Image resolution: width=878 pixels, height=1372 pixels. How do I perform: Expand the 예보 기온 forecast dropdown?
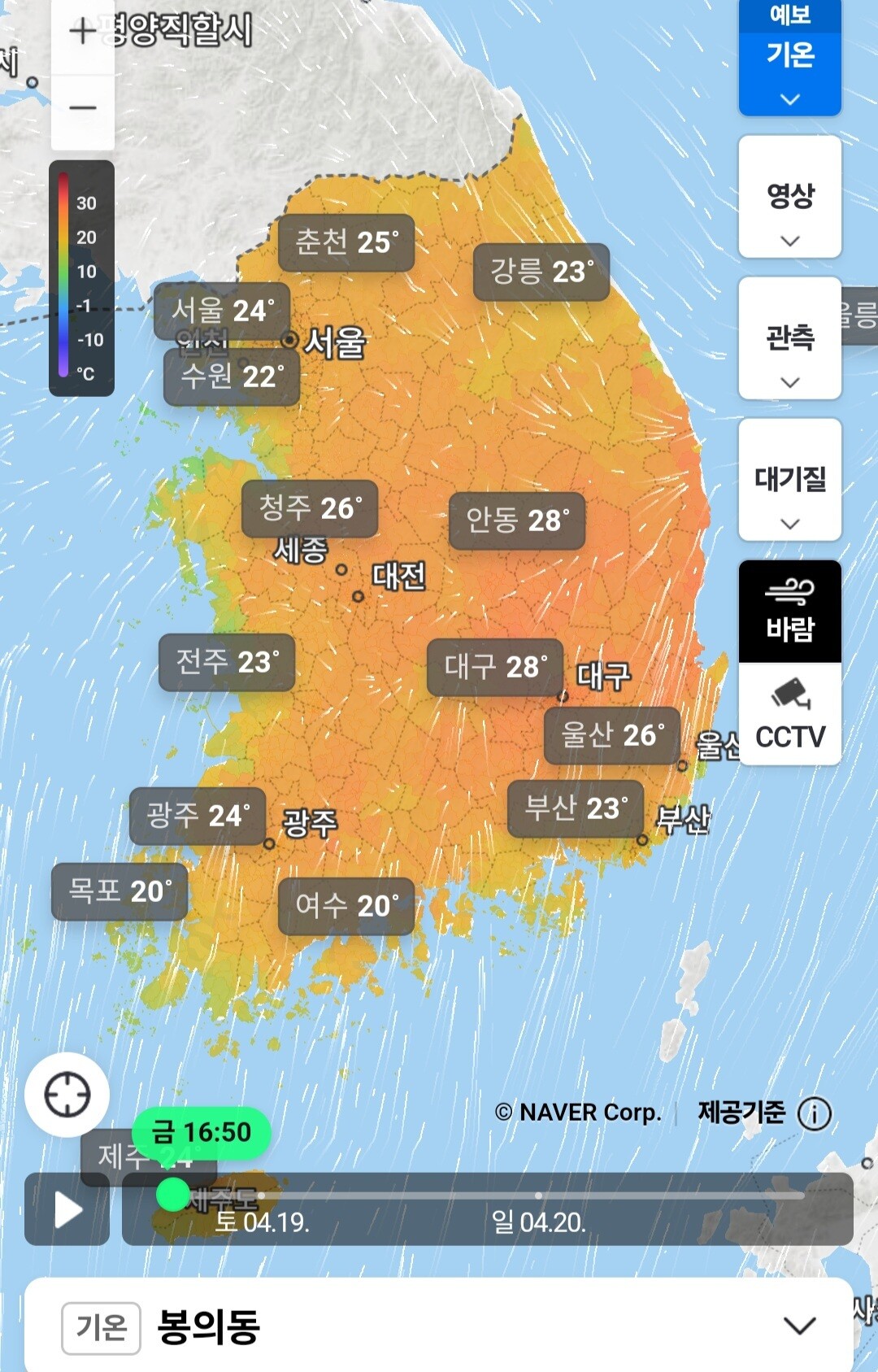(x=789, y=57)
